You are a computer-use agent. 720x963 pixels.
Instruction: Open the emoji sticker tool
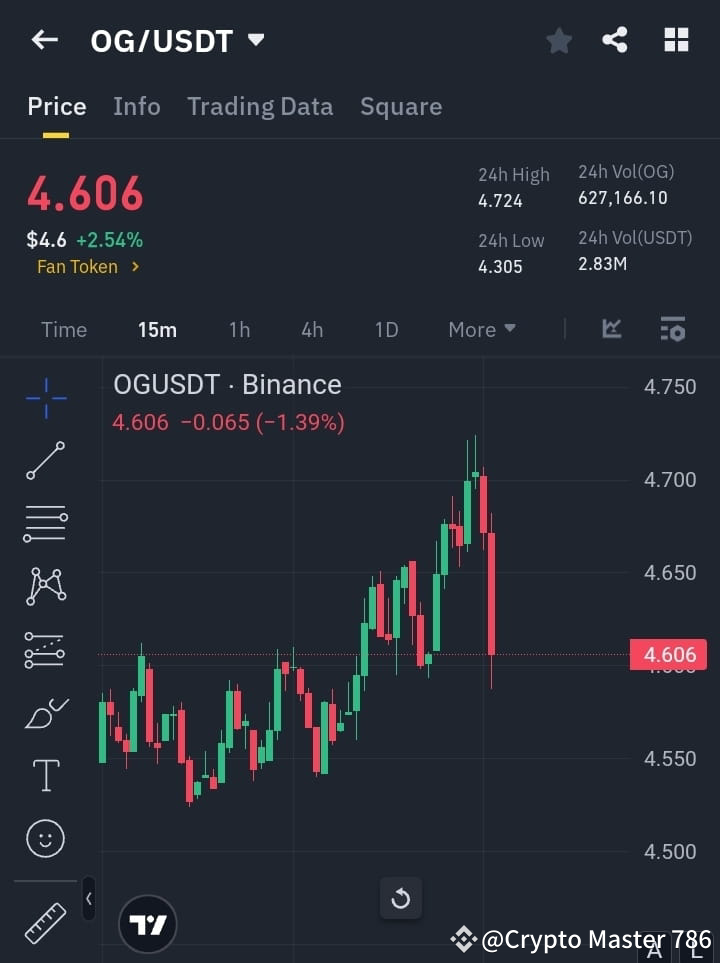[44, 838]
